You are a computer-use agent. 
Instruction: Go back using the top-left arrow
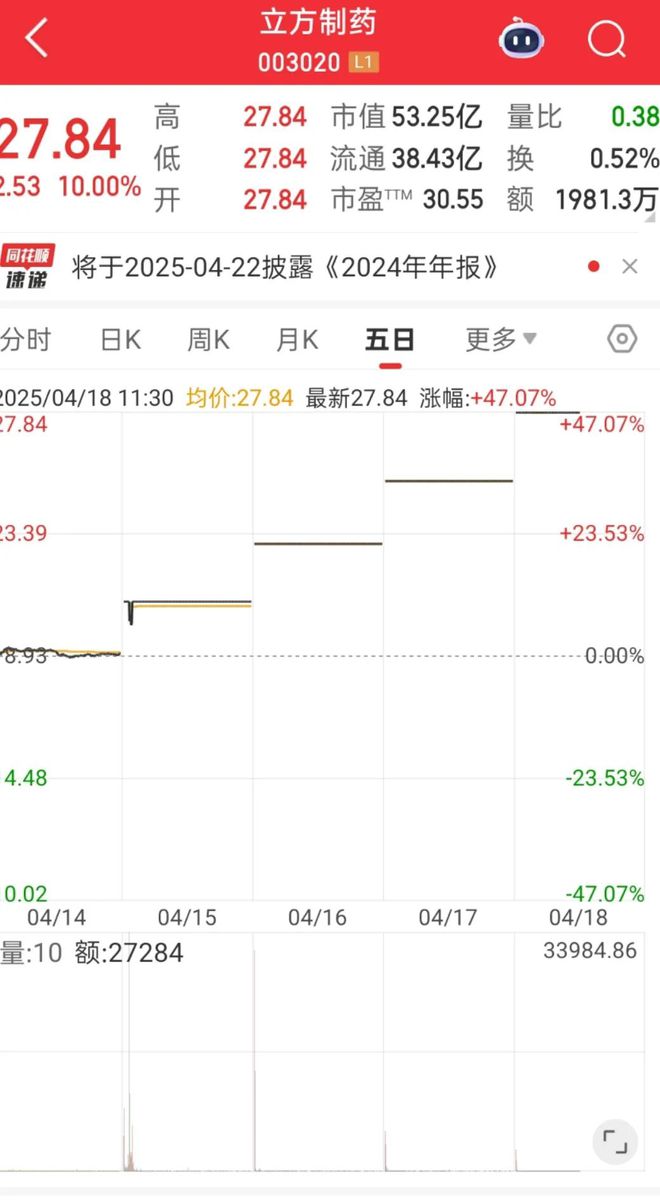37,40
